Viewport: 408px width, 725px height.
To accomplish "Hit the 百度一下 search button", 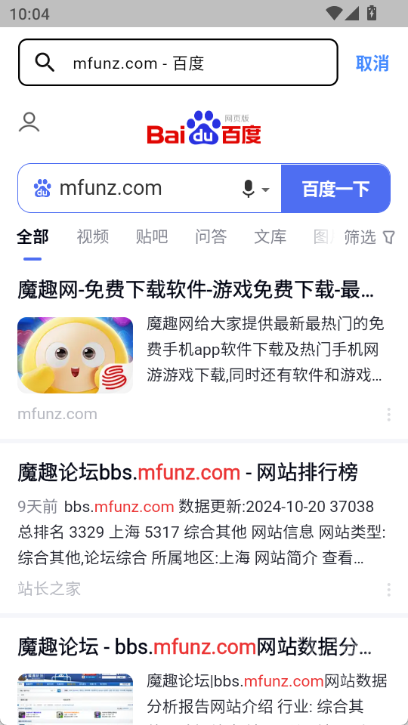I will 335,189.
